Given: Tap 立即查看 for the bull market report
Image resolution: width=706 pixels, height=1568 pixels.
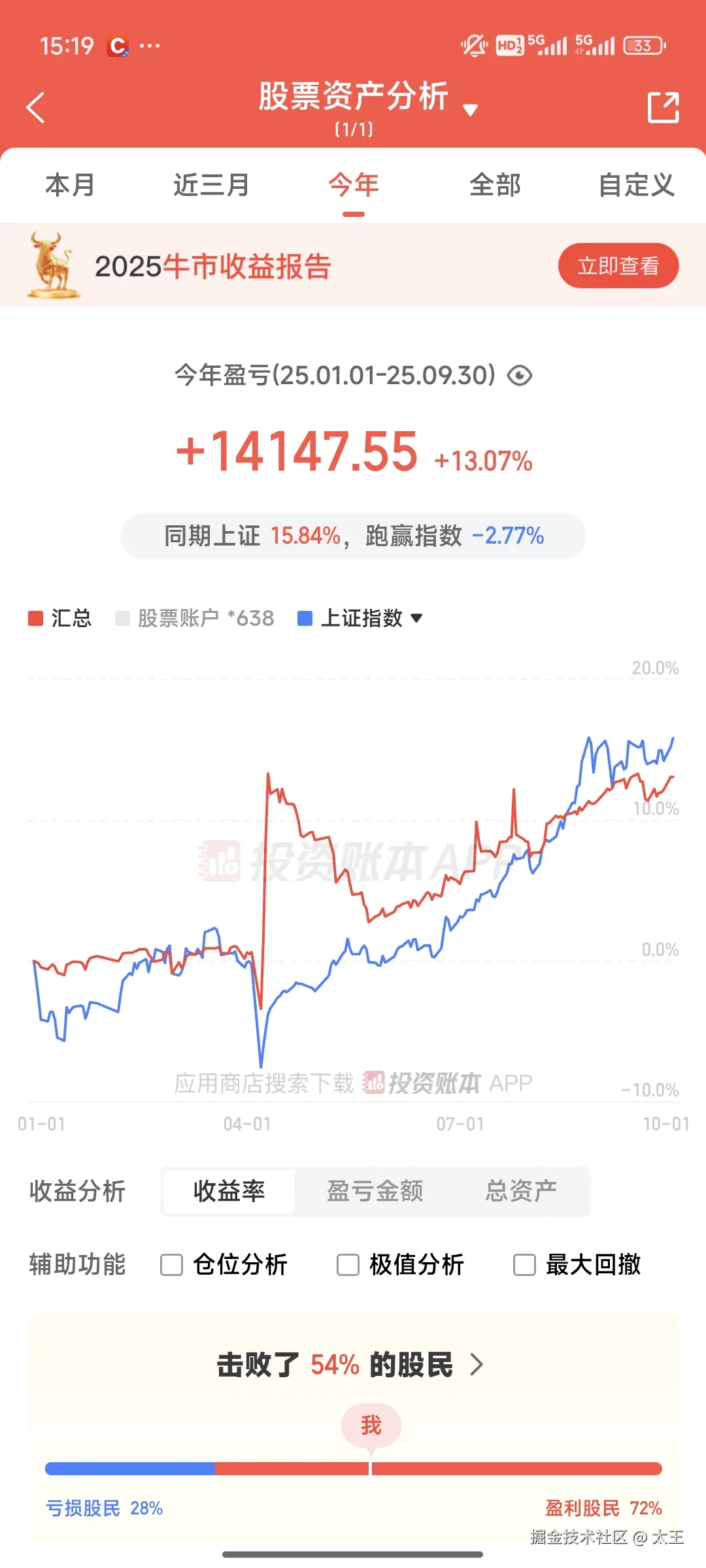Looking at the screenshot, I should tap(618, 266).
